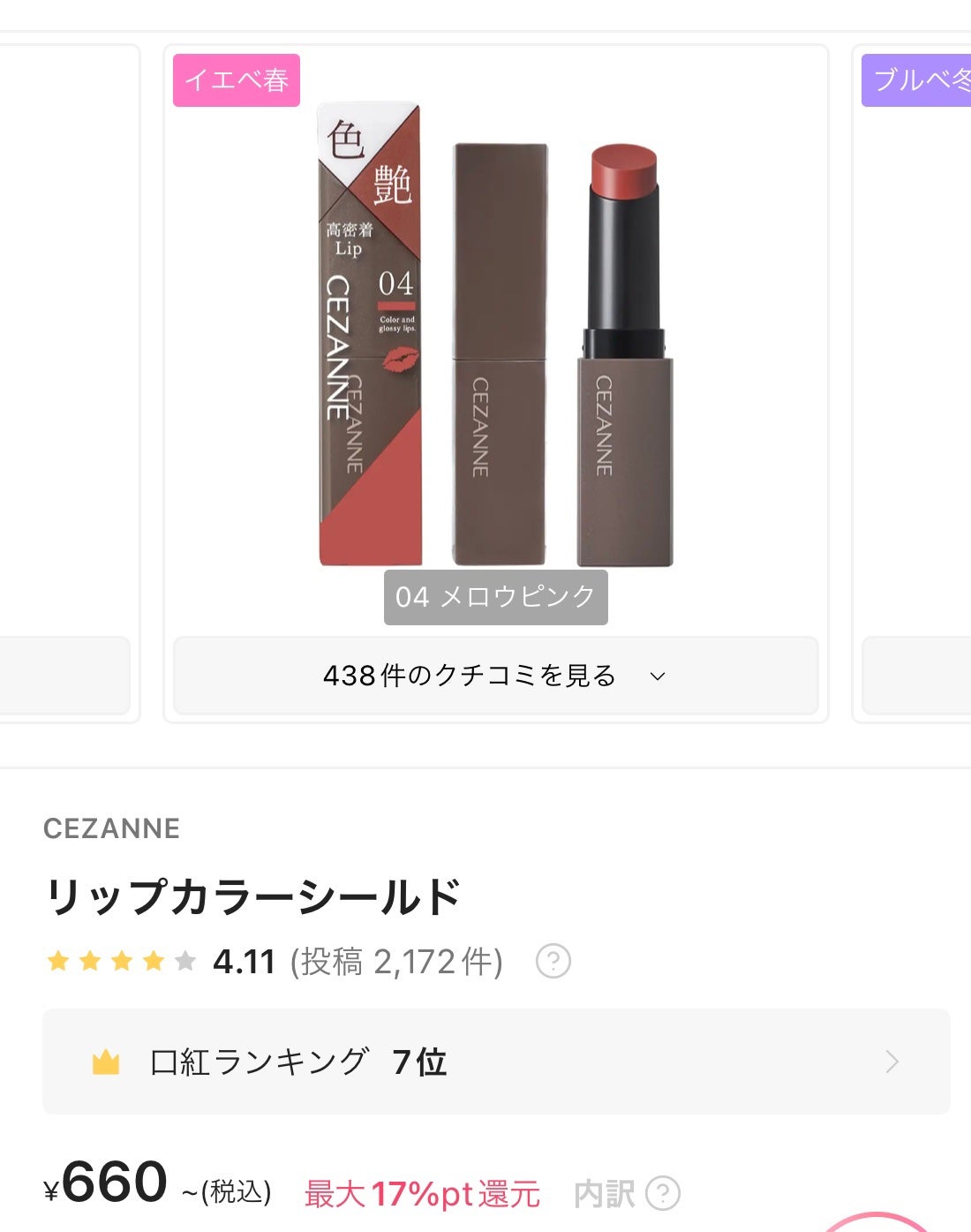This screenshot has width=971, height=1232.
Task: Toggle open the クチコミ review section
Action: coord(496,677)
